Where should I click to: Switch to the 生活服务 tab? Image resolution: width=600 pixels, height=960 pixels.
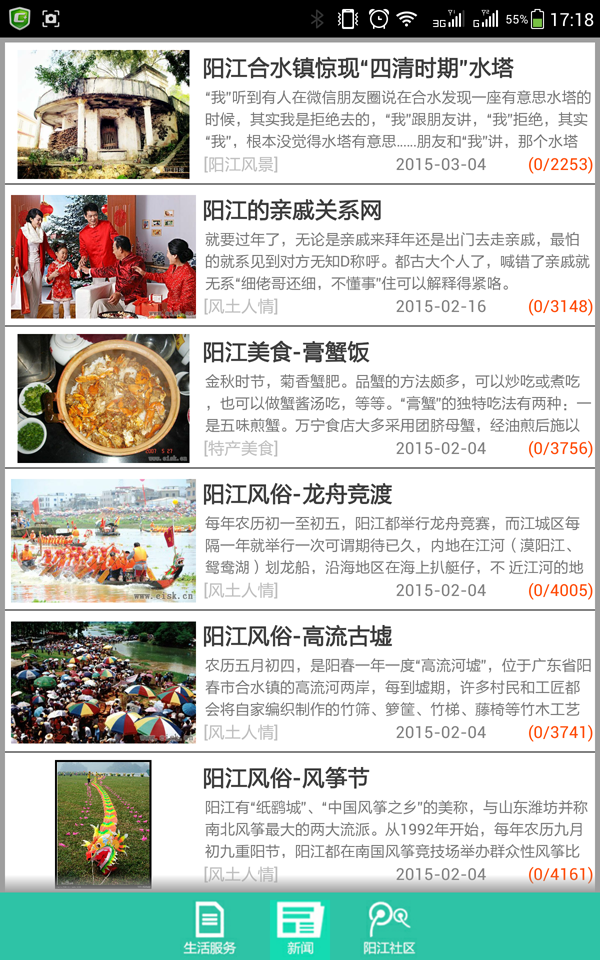210,927
